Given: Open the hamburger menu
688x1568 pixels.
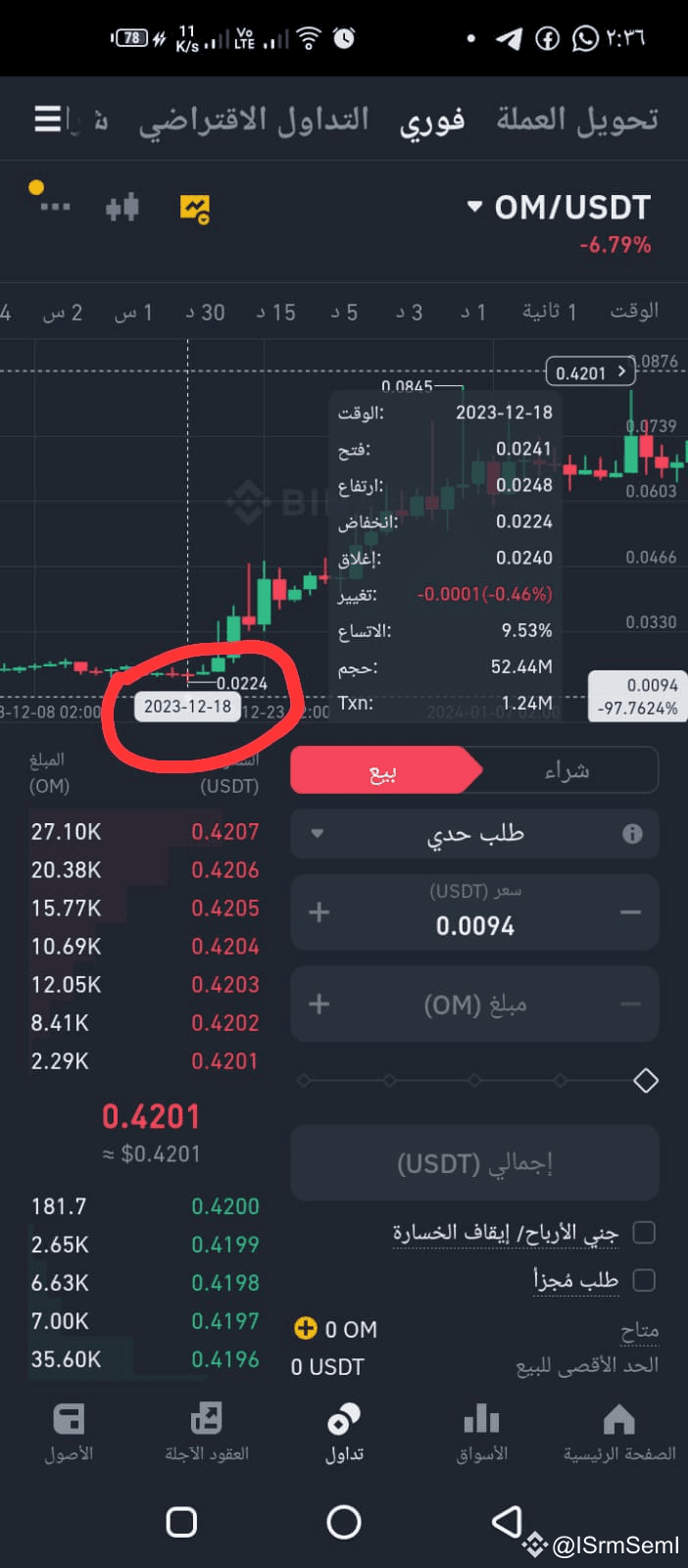Looking at the screenshot, I should pos(47,120).
